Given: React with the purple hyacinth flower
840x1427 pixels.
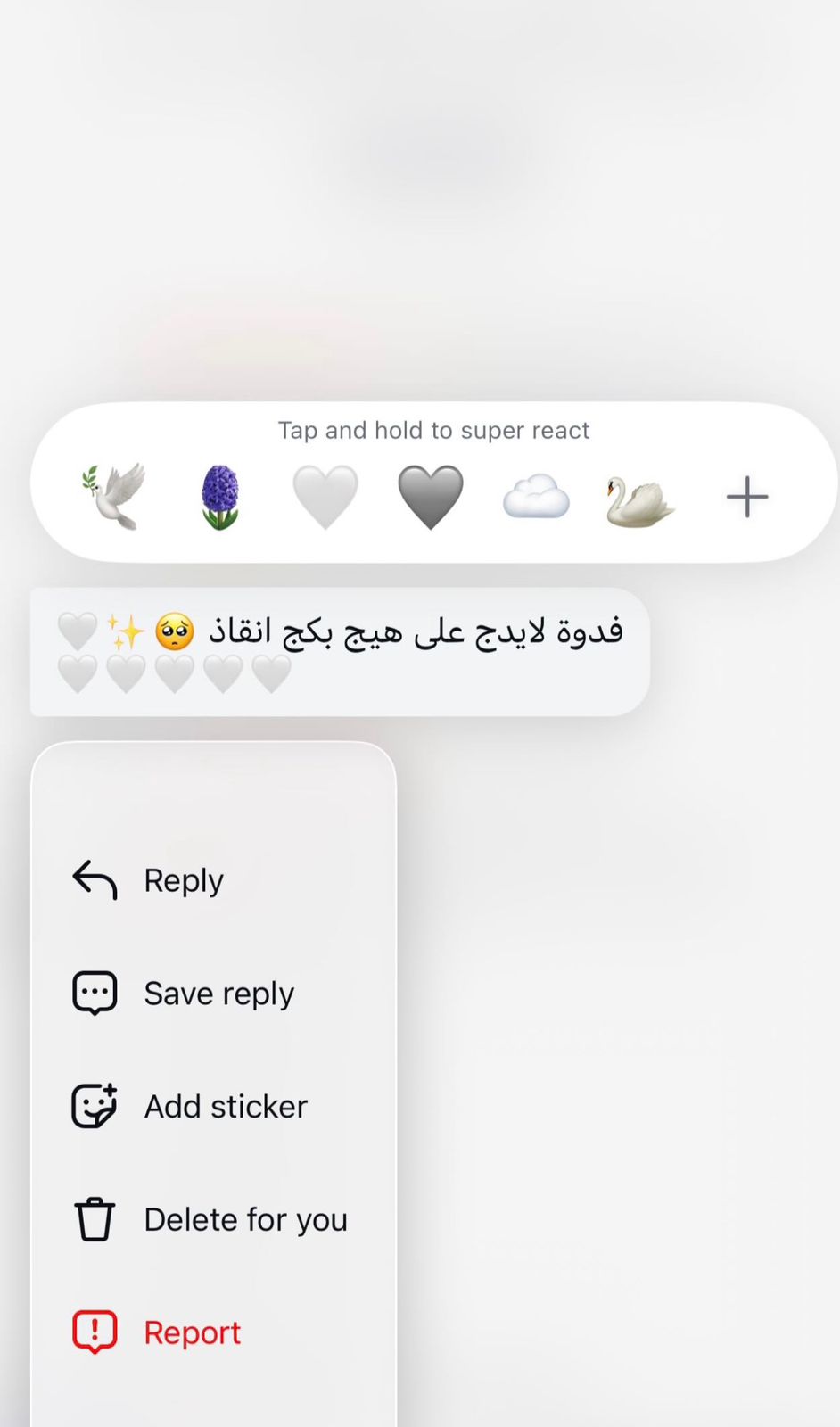Looking at the screenshot, I should coord(220,495).
